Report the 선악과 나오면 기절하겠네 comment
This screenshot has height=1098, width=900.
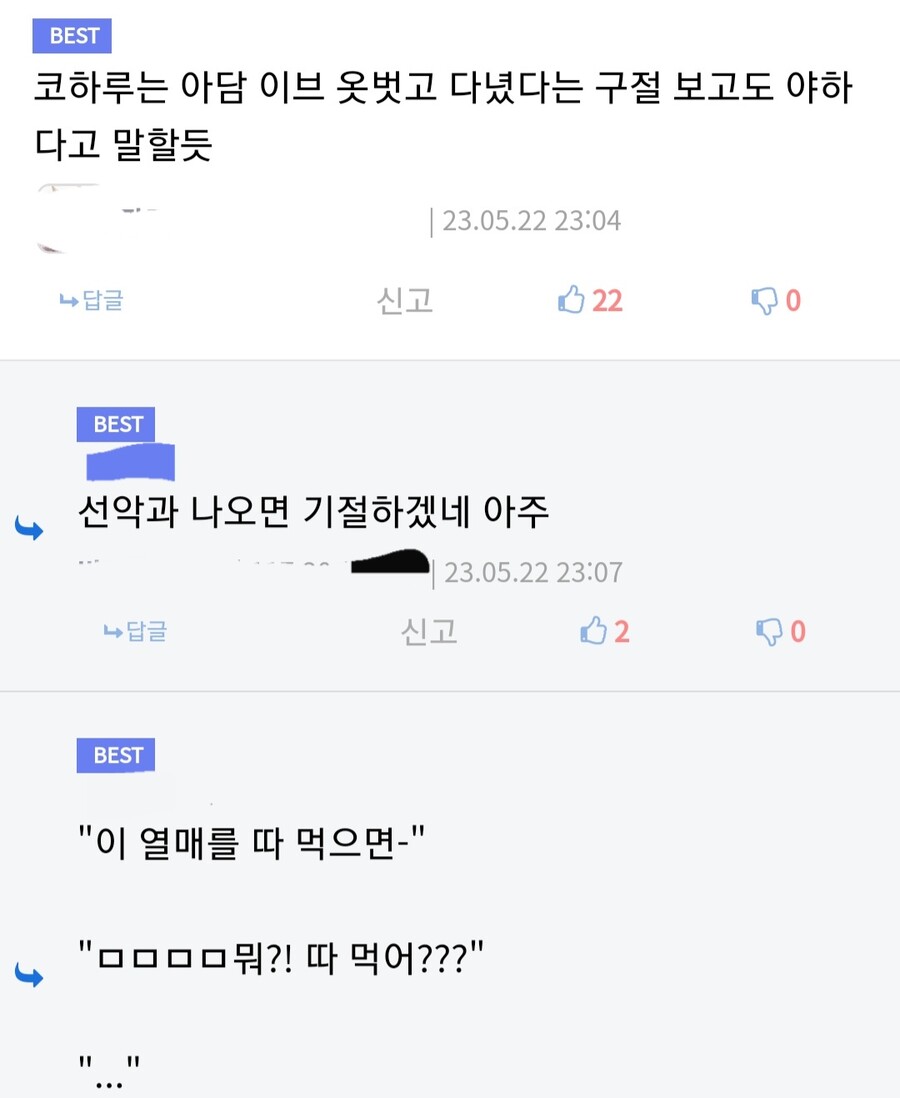(x=429, y=631)
